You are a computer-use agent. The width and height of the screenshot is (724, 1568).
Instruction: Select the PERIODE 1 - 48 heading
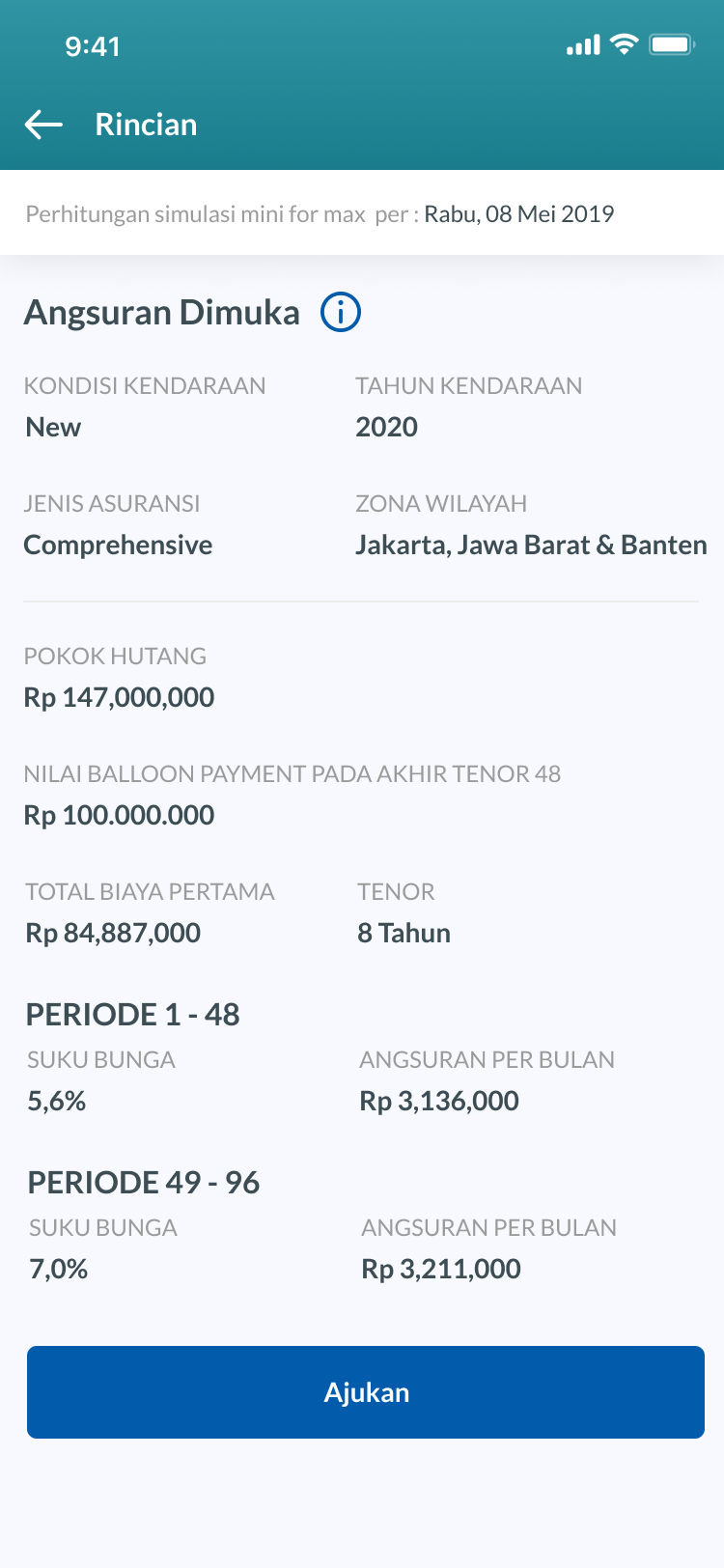pyautogui.click(x=133, y=1015)
